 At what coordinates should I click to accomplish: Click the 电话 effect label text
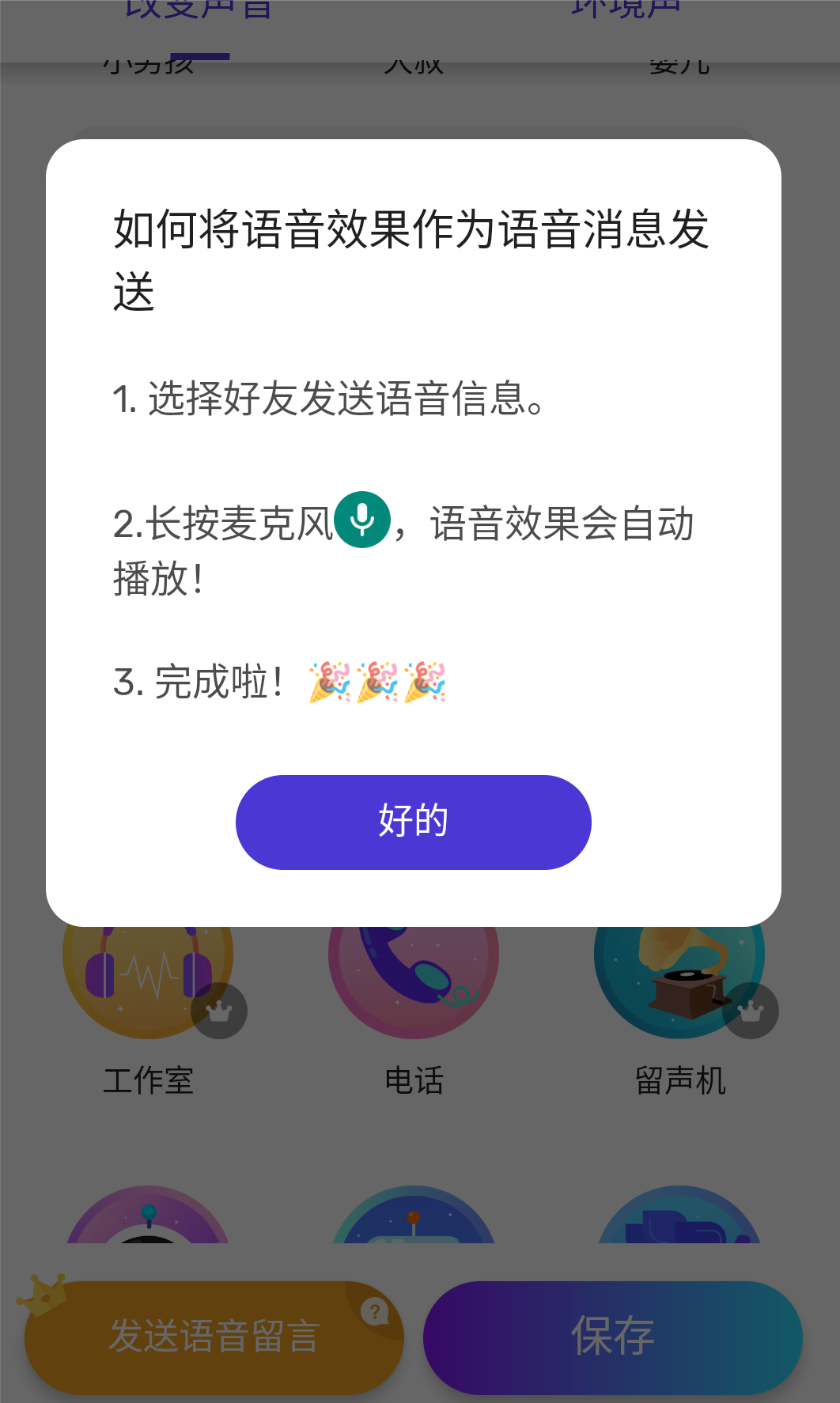click(412, 1082)
